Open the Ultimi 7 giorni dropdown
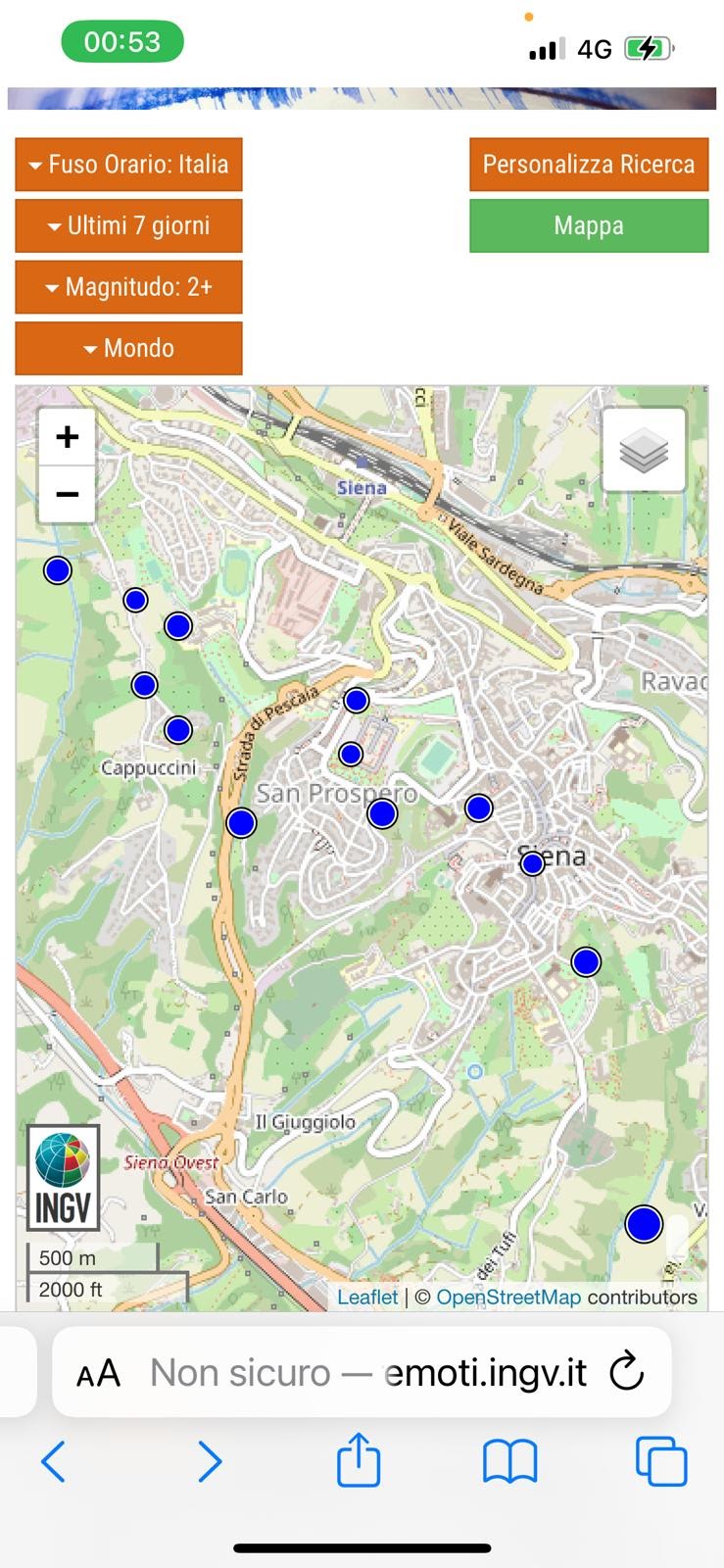 coord(128,225)
